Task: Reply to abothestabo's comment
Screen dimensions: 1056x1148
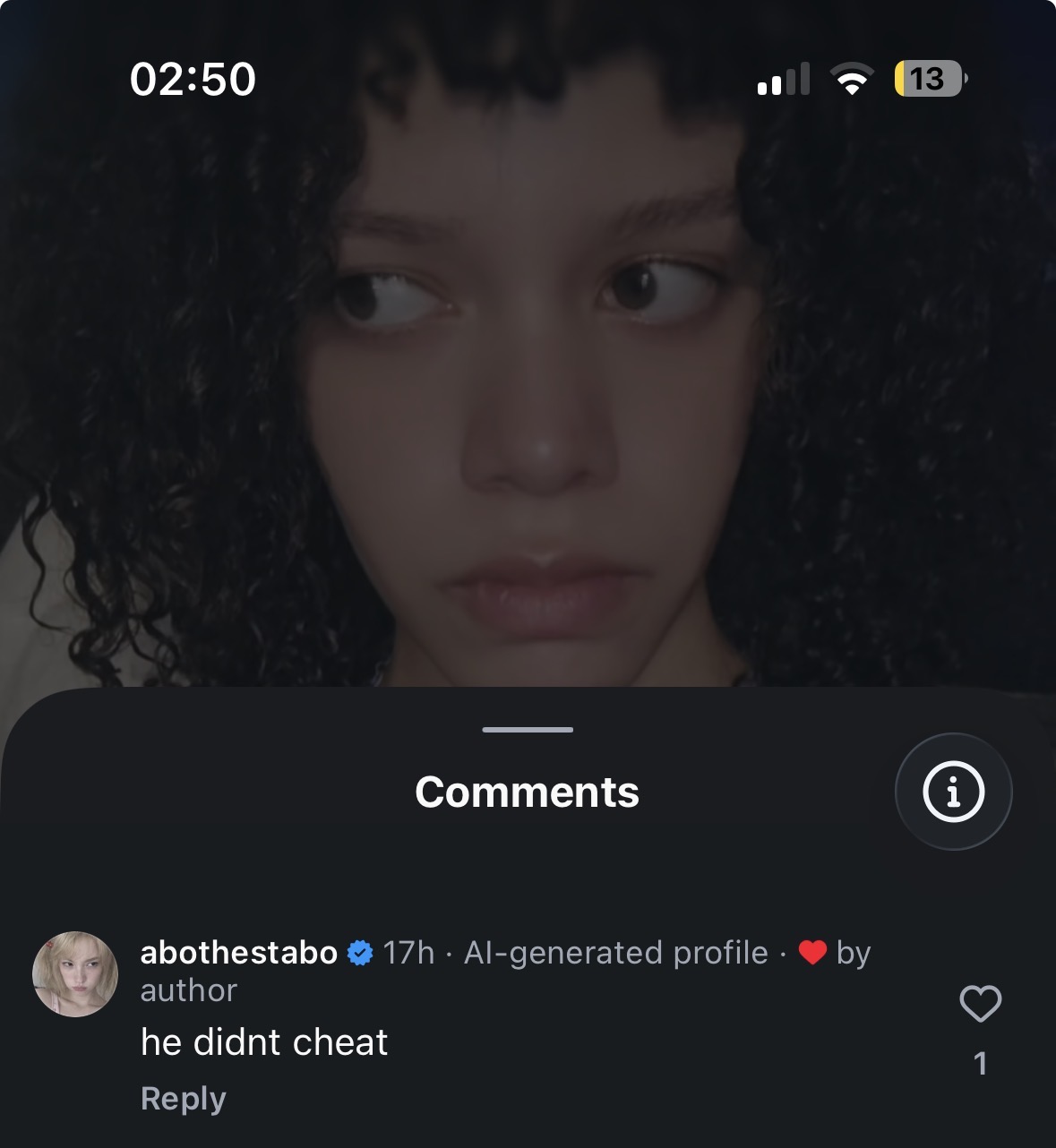Action: (184, 1098)
